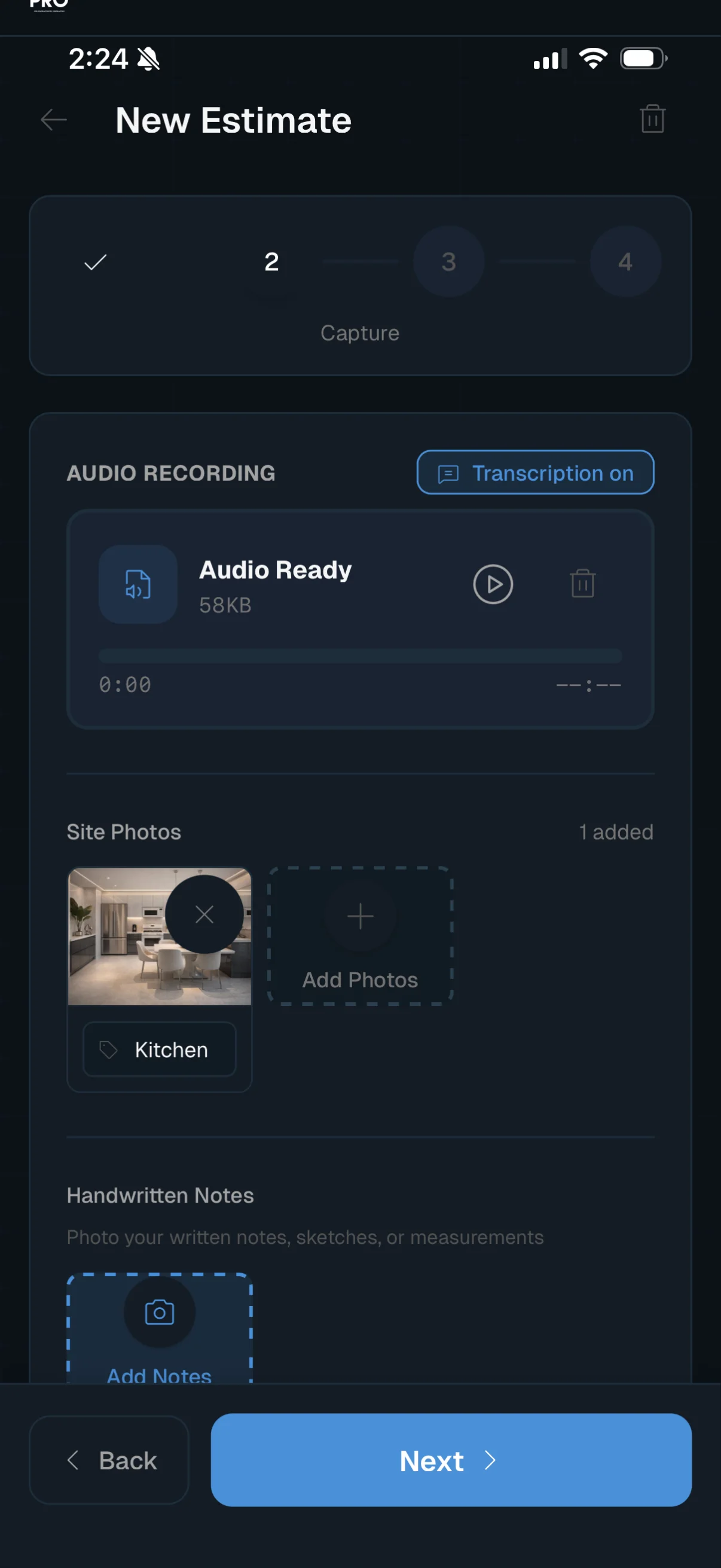Tap the completed checkmark on step one
Image resolution: width=721 pixels, height=1568 pixels.
coord(94,262)
